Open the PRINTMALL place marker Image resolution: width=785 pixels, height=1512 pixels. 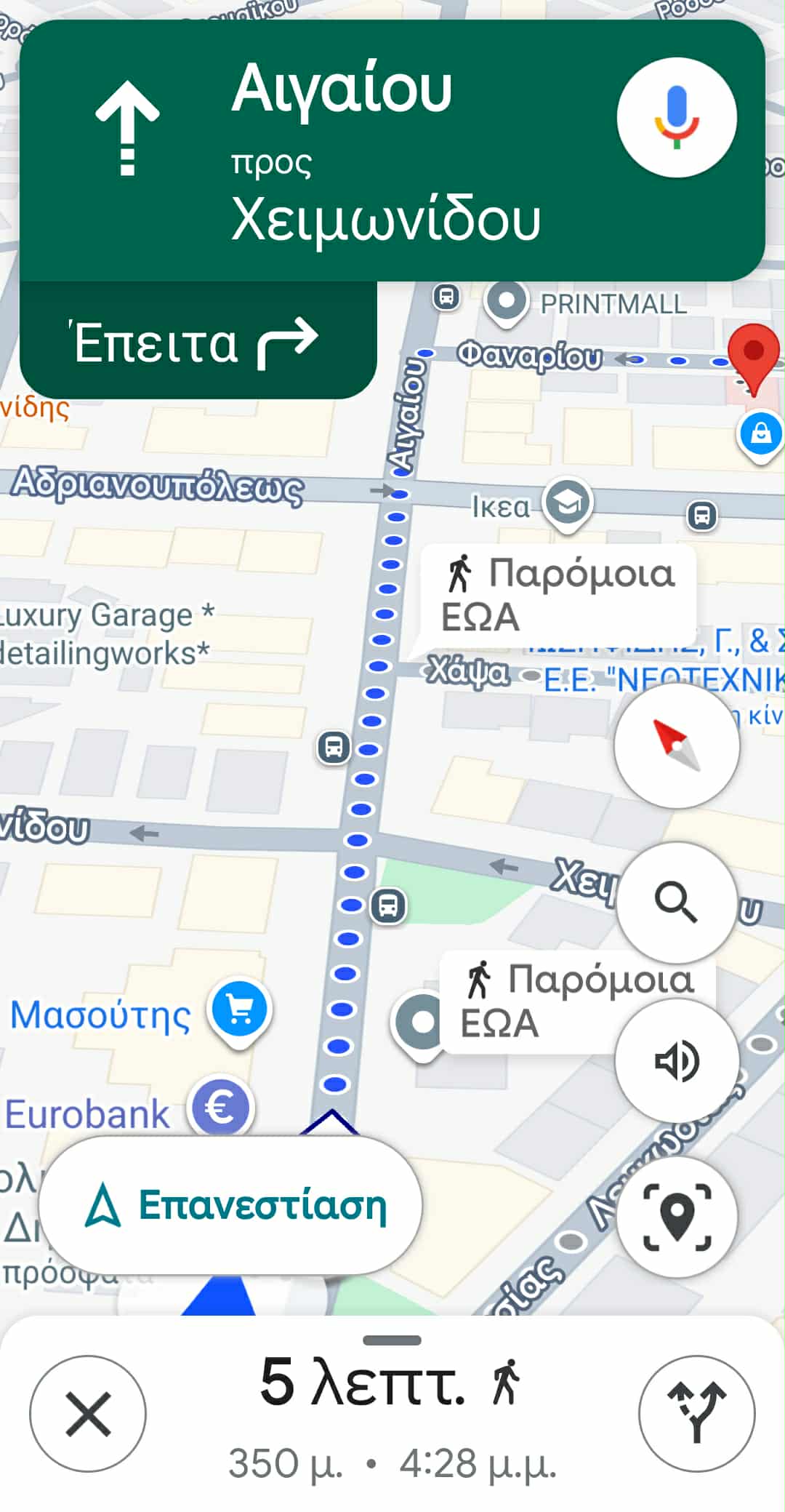(x=506, y=301)
